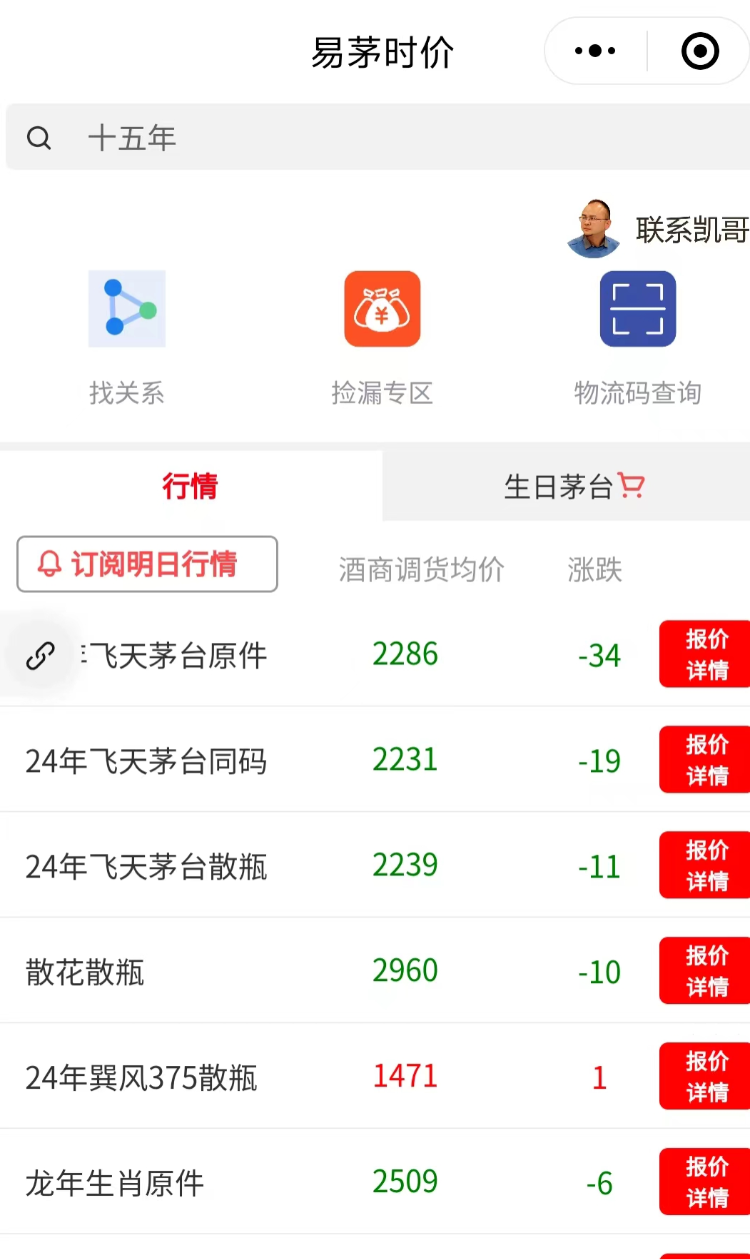Open 报价详情 for 24年巽风375散瓶
The image size is (750, 1260).
[x=705, y=1076]
